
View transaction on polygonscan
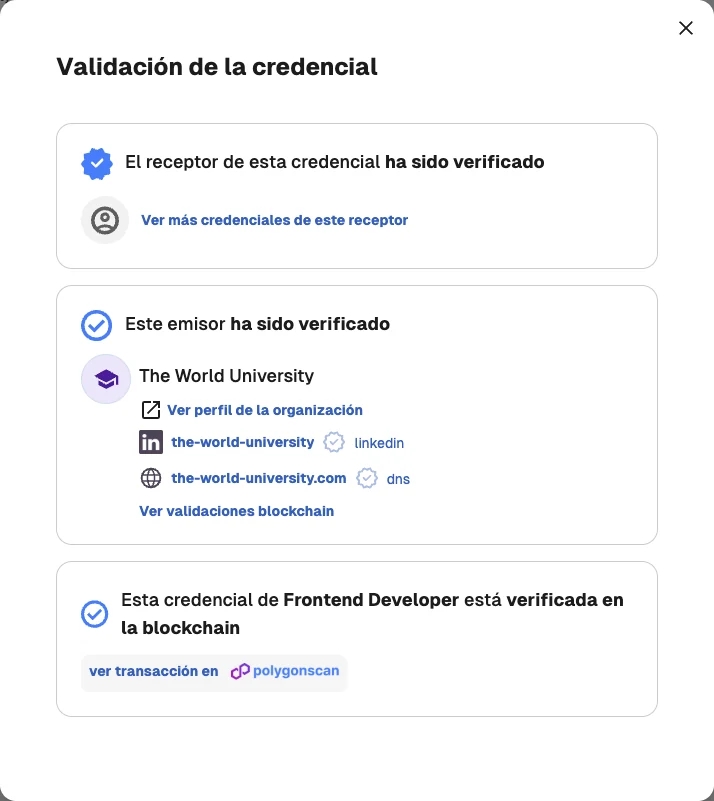coord(214,673)
